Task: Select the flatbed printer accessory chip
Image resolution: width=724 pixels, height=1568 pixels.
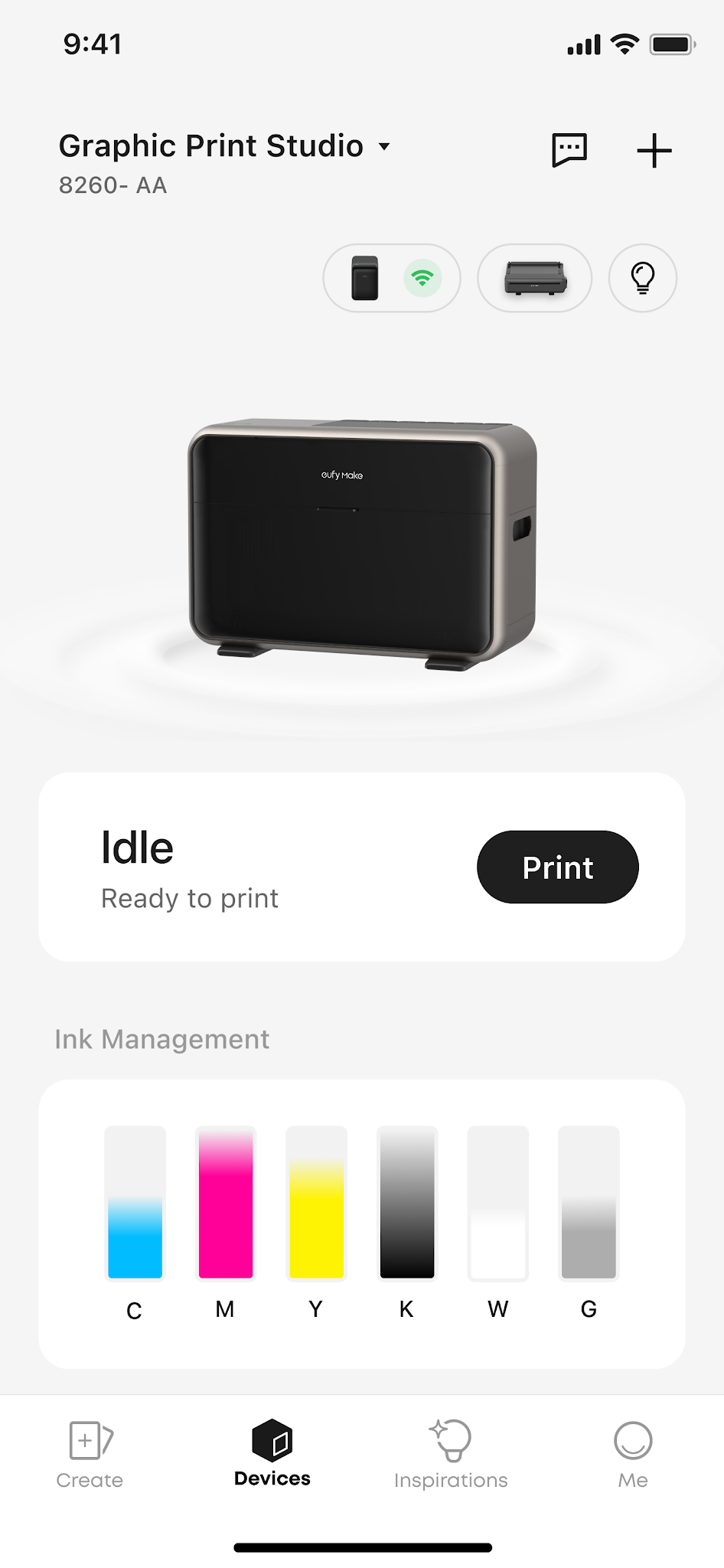Action: (x=535, y=278)
